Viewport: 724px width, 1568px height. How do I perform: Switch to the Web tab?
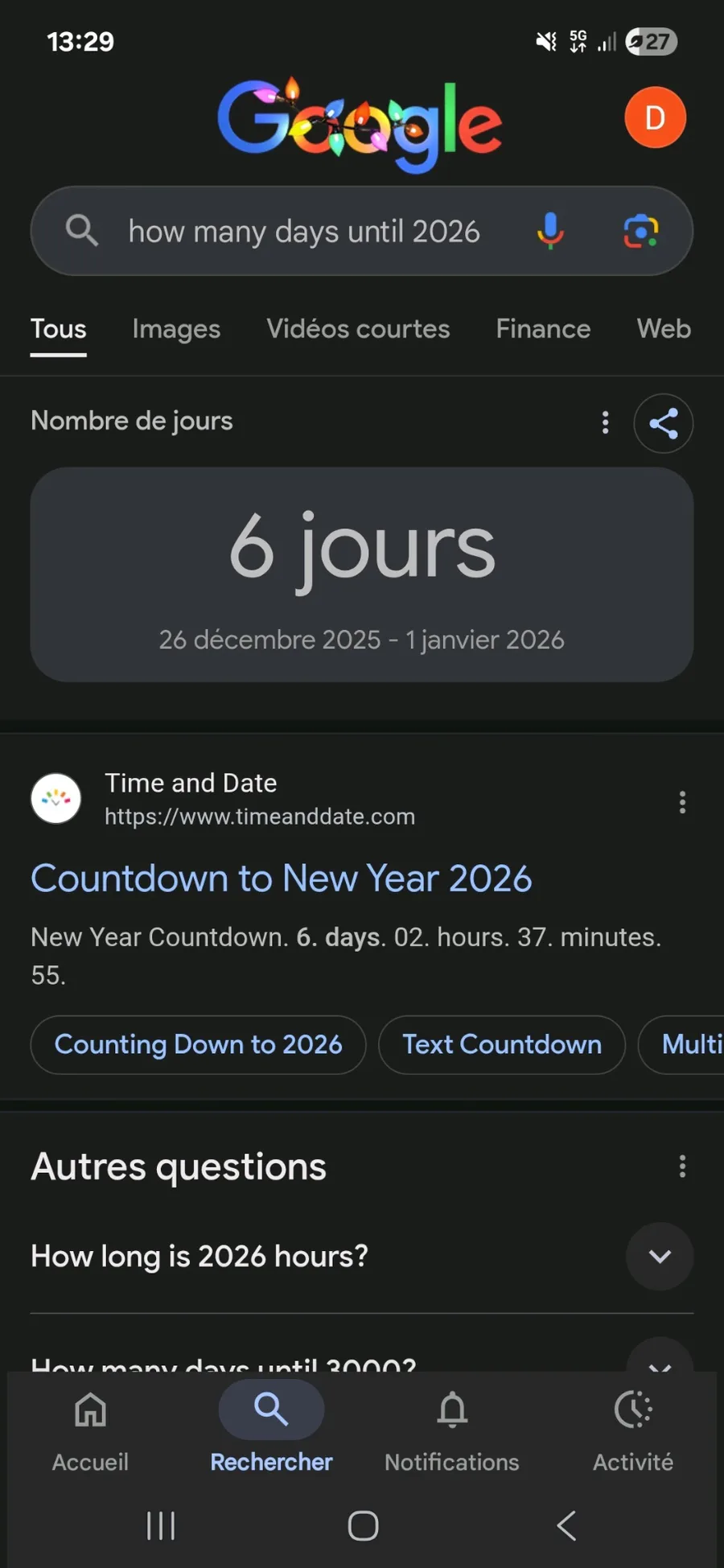point(664,329)
